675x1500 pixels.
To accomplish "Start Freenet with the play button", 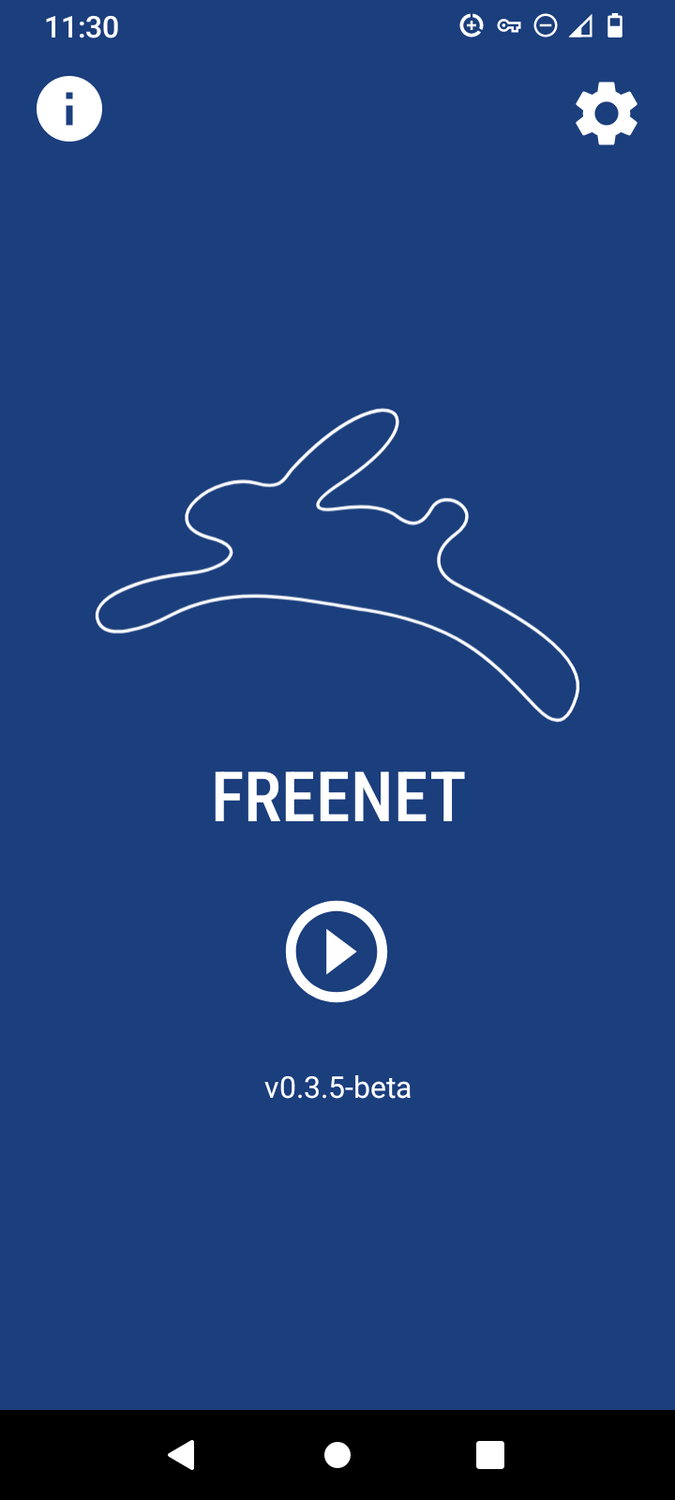I will [x=337, y=952].
